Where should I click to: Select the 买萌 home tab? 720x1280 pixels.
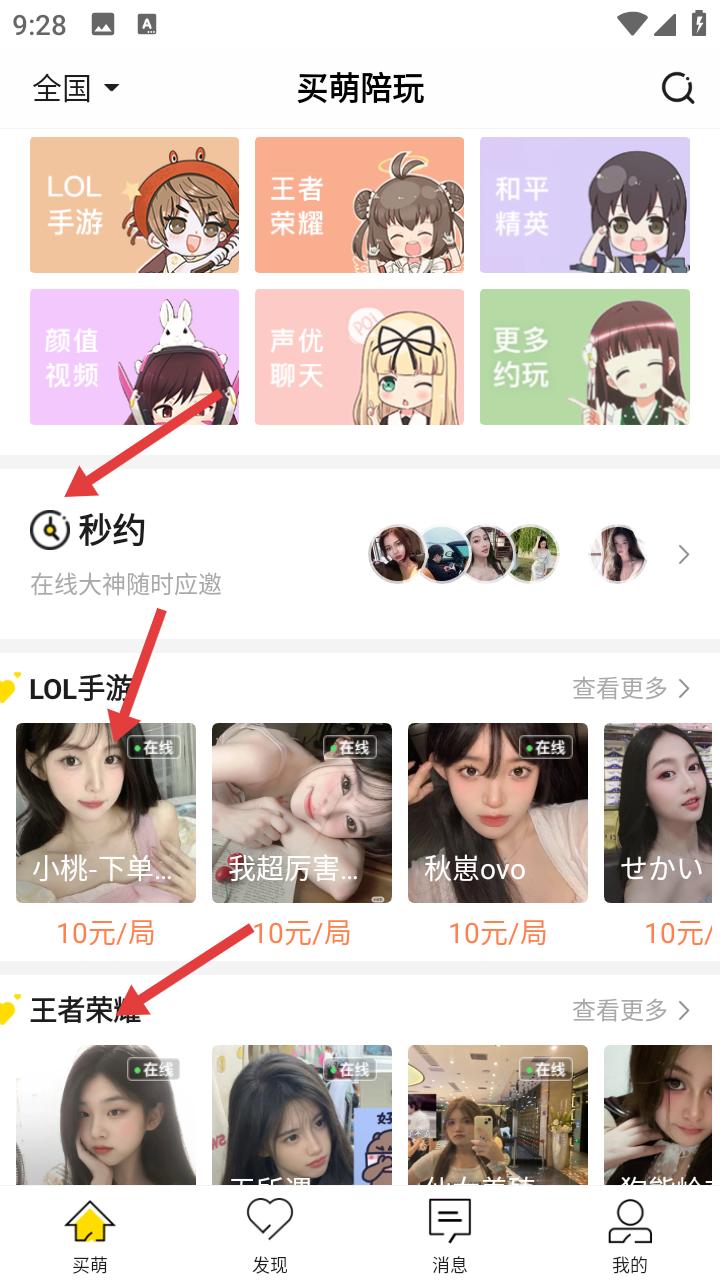point(90,1236)
